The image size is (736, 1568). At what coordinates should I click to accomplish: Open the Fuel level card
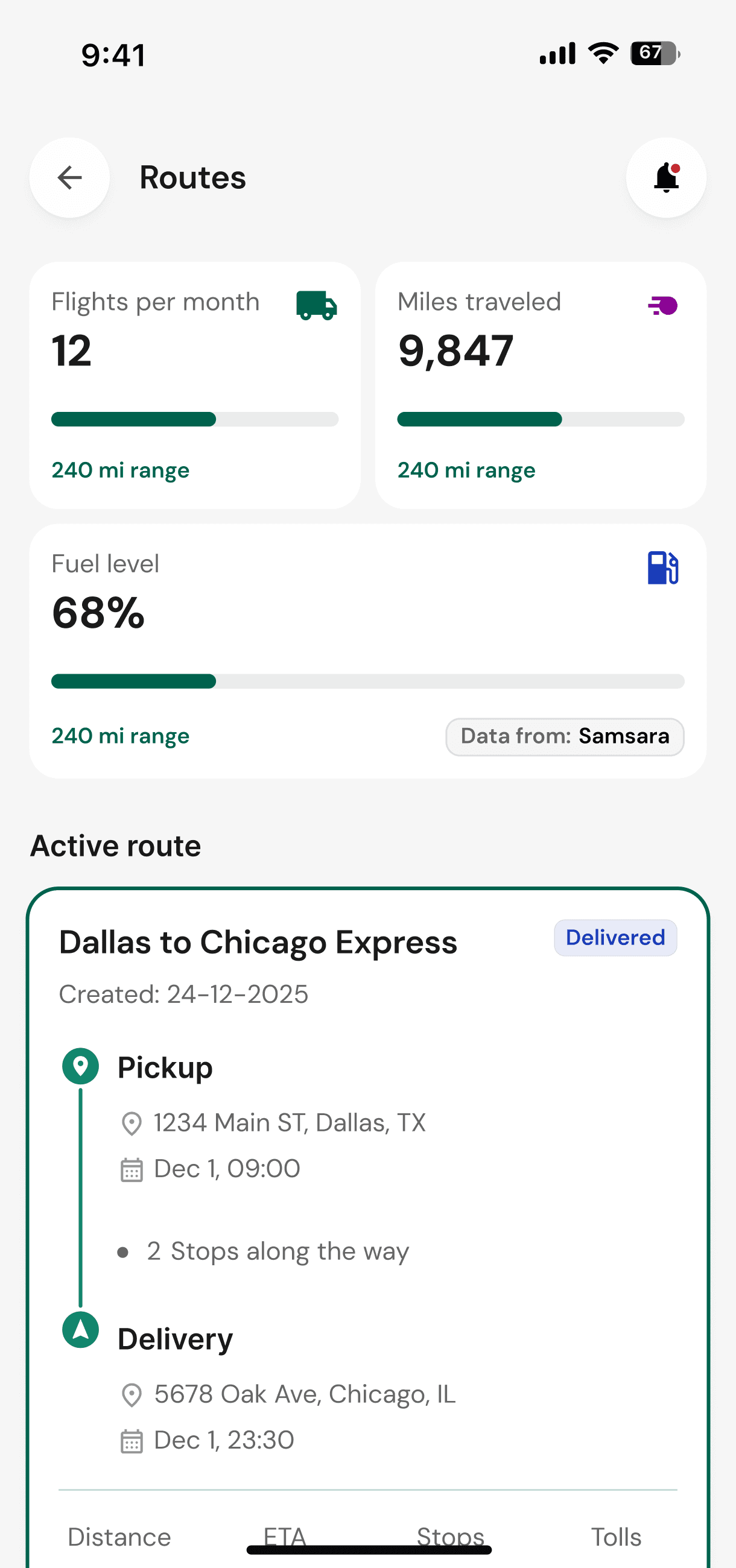click(x=367, y=651)
